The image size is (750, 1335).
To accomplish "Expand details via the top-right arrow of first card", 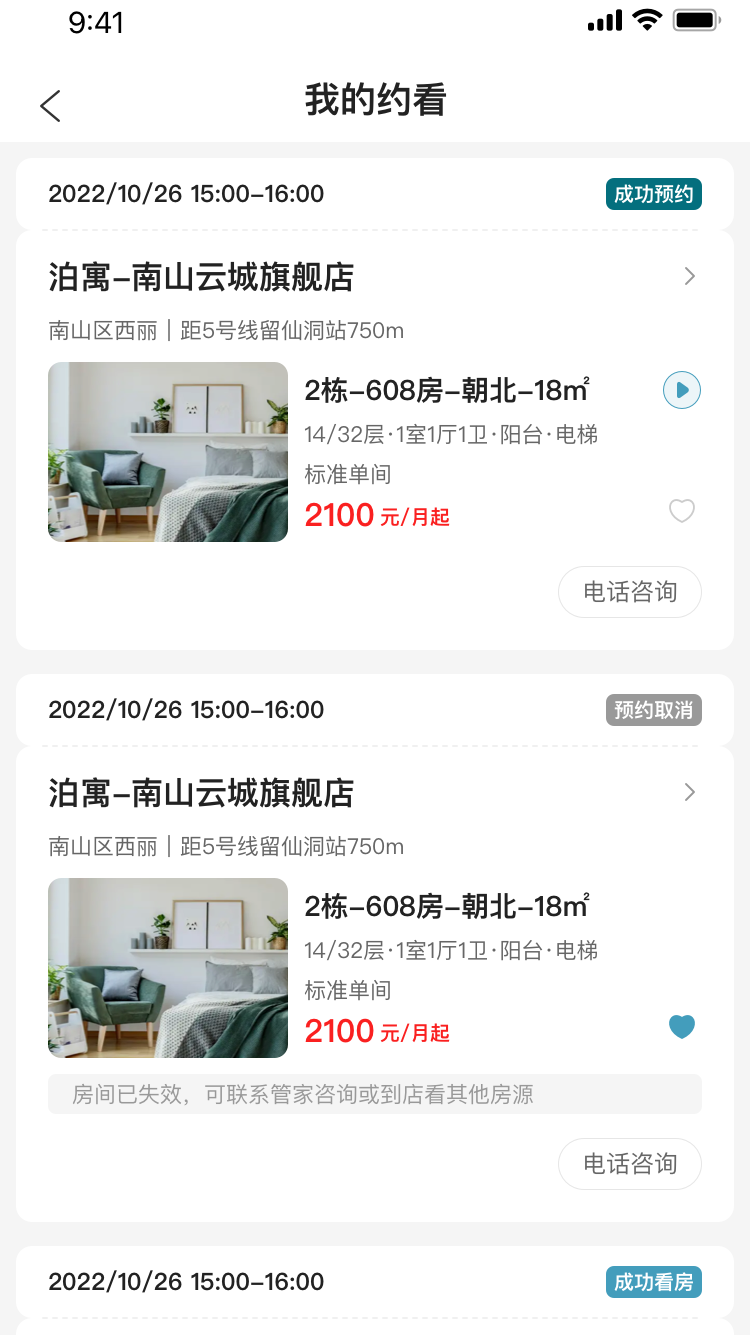I will click(689, 276).
